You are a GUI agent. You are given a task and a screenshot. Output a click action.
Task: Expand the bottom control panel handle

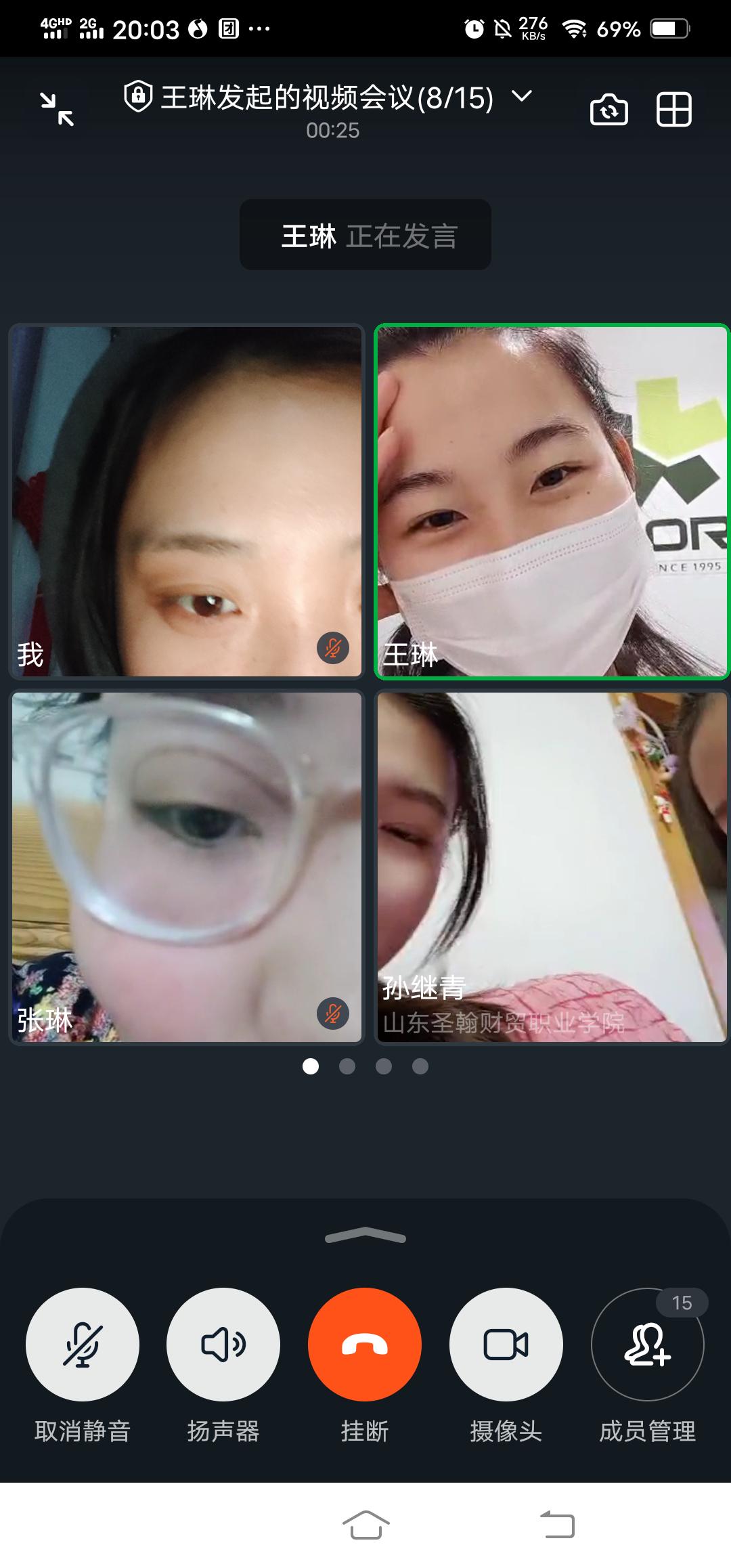tap(365, 1236)
